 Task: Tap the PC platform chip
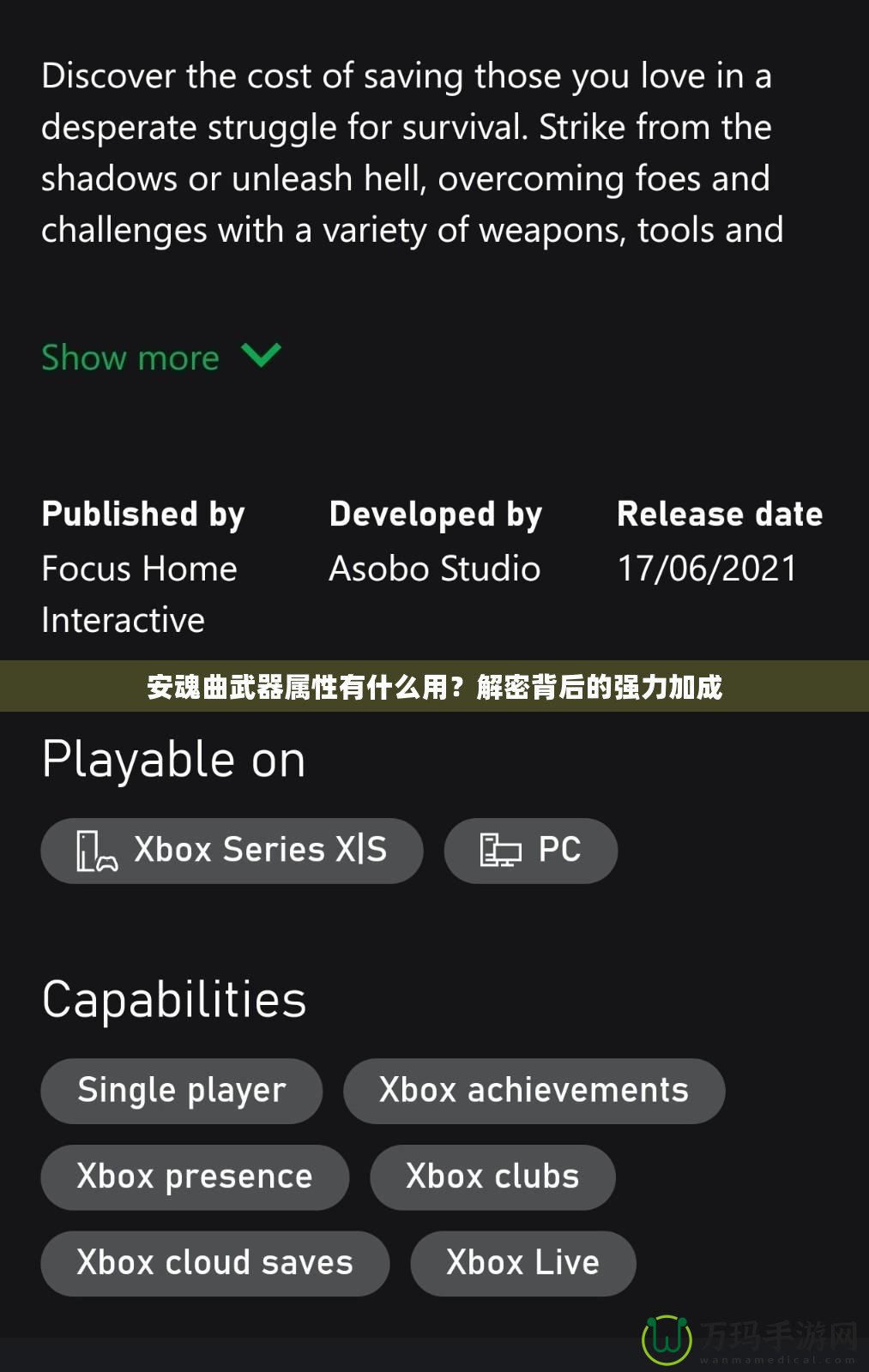point(530,851)
